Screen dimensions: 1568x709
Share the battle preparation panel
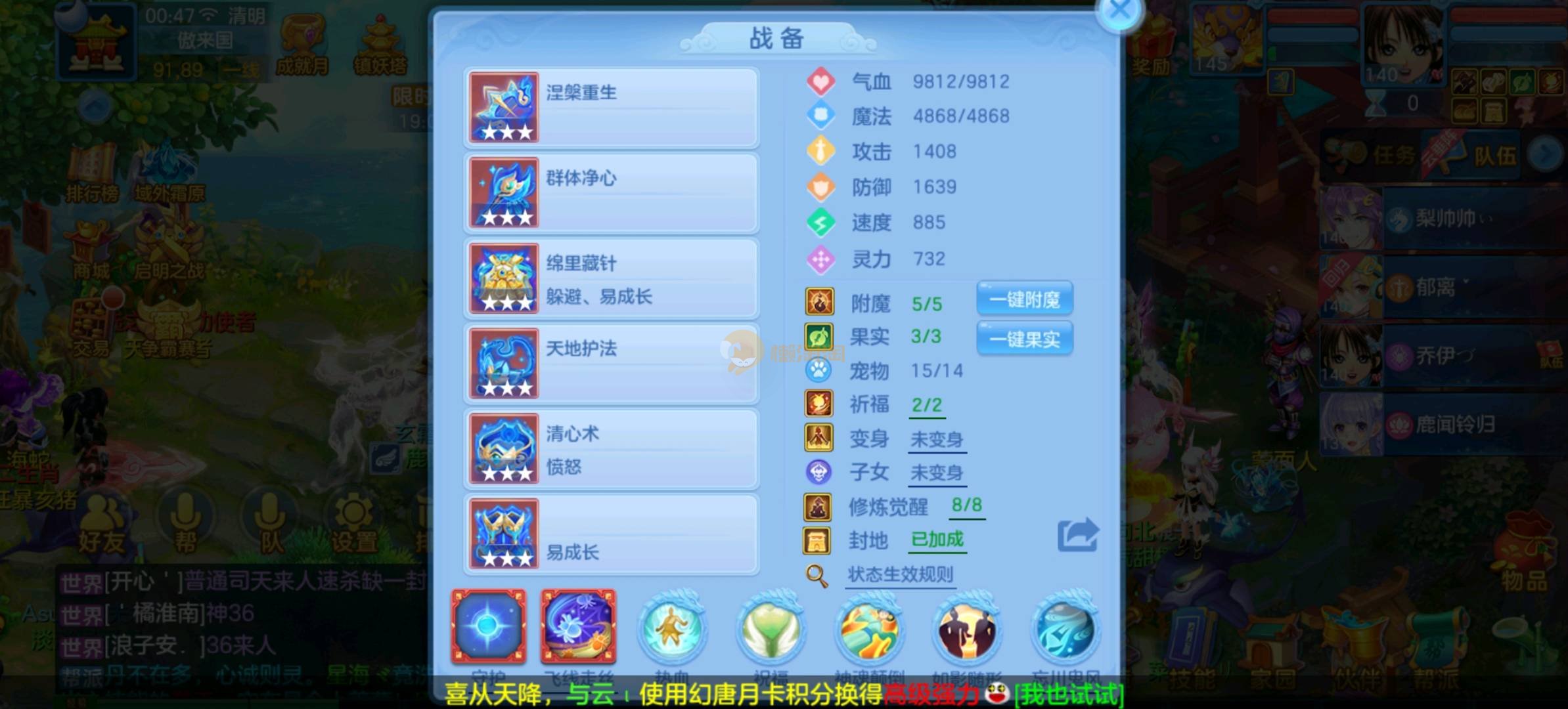(1077, 534)
